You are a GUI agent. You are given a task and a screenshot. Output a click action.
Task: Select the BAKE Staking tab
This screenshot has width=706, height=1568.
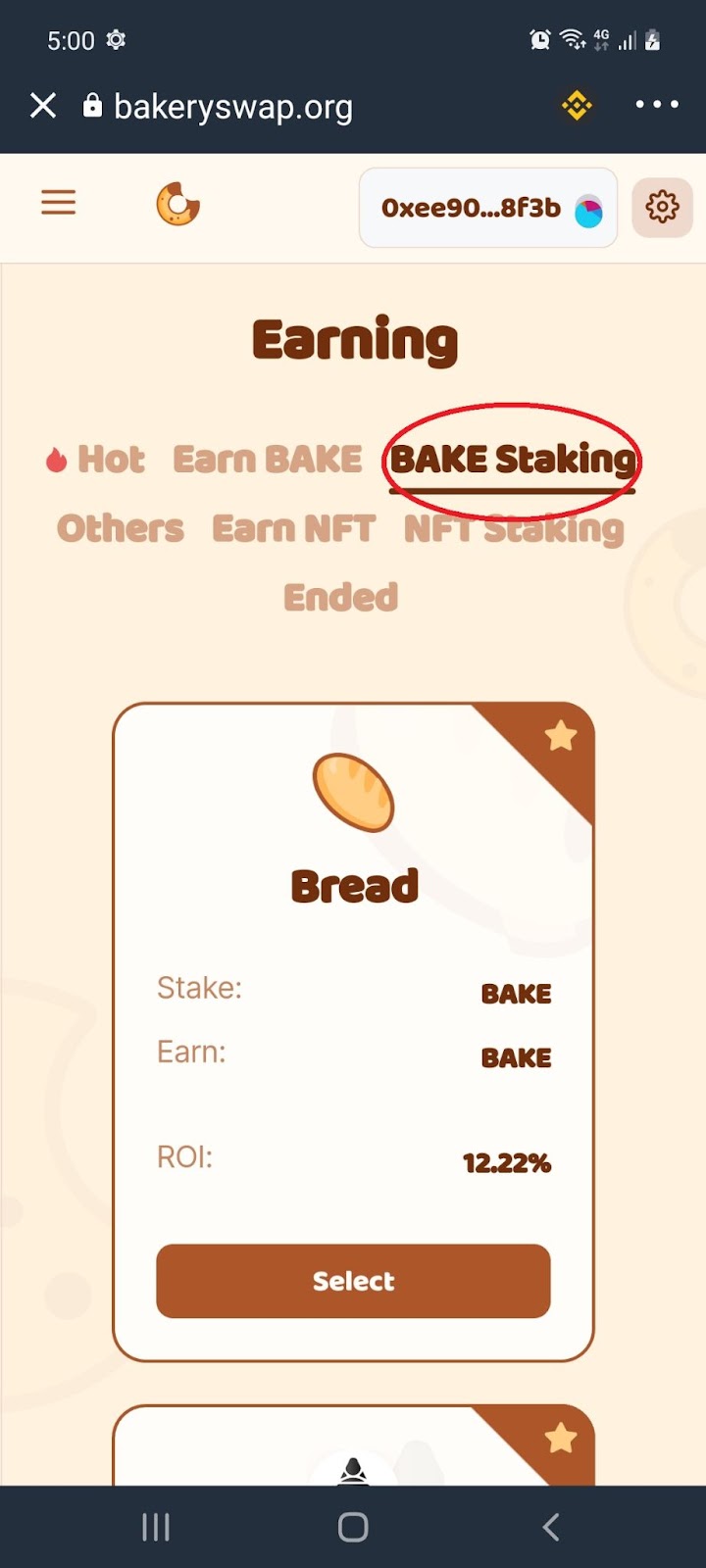pyautogui.click(x=512, y=460)
